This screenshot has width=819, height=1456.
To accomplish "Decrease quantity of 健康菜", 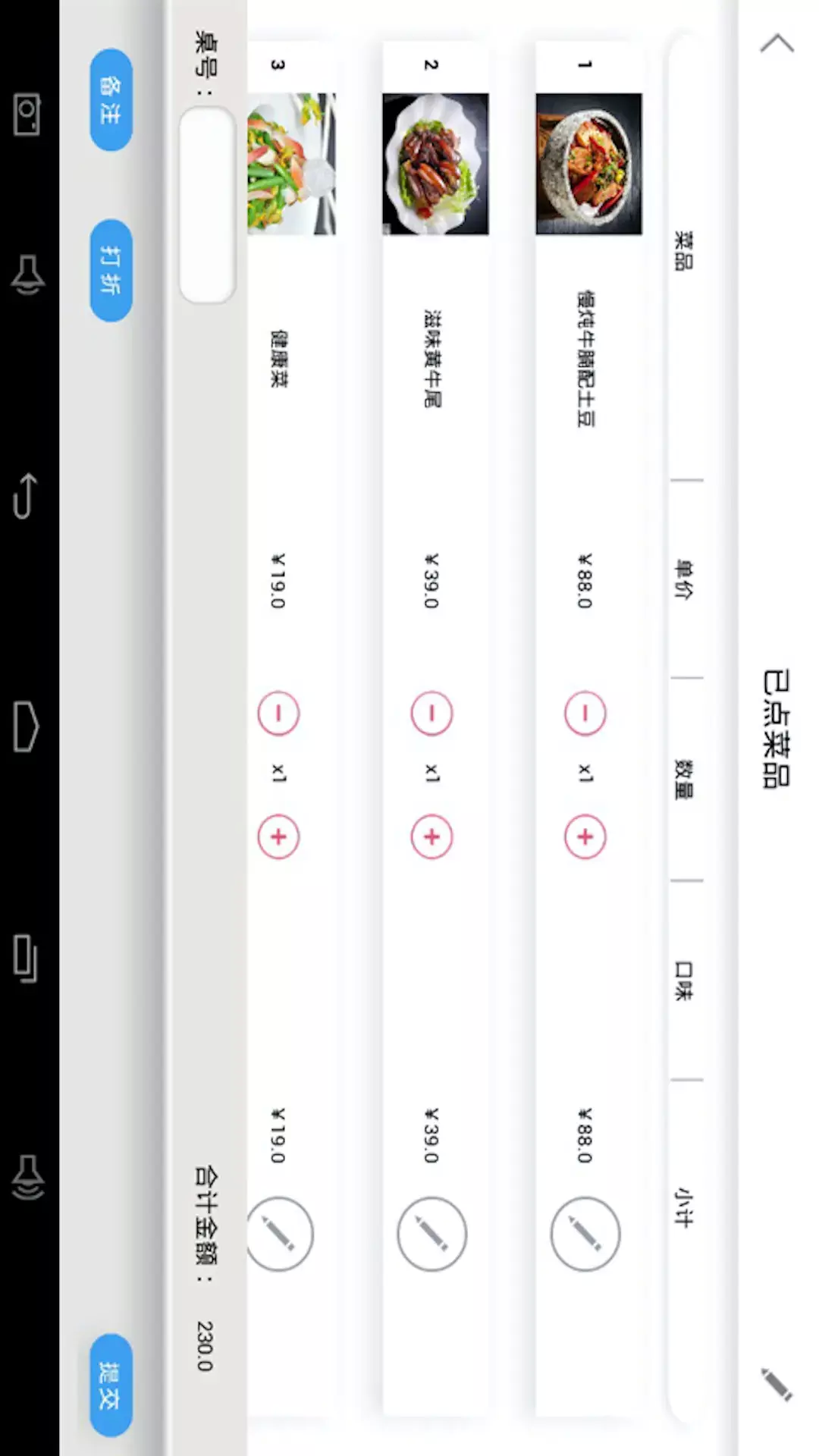I will (x=278, y=714).
